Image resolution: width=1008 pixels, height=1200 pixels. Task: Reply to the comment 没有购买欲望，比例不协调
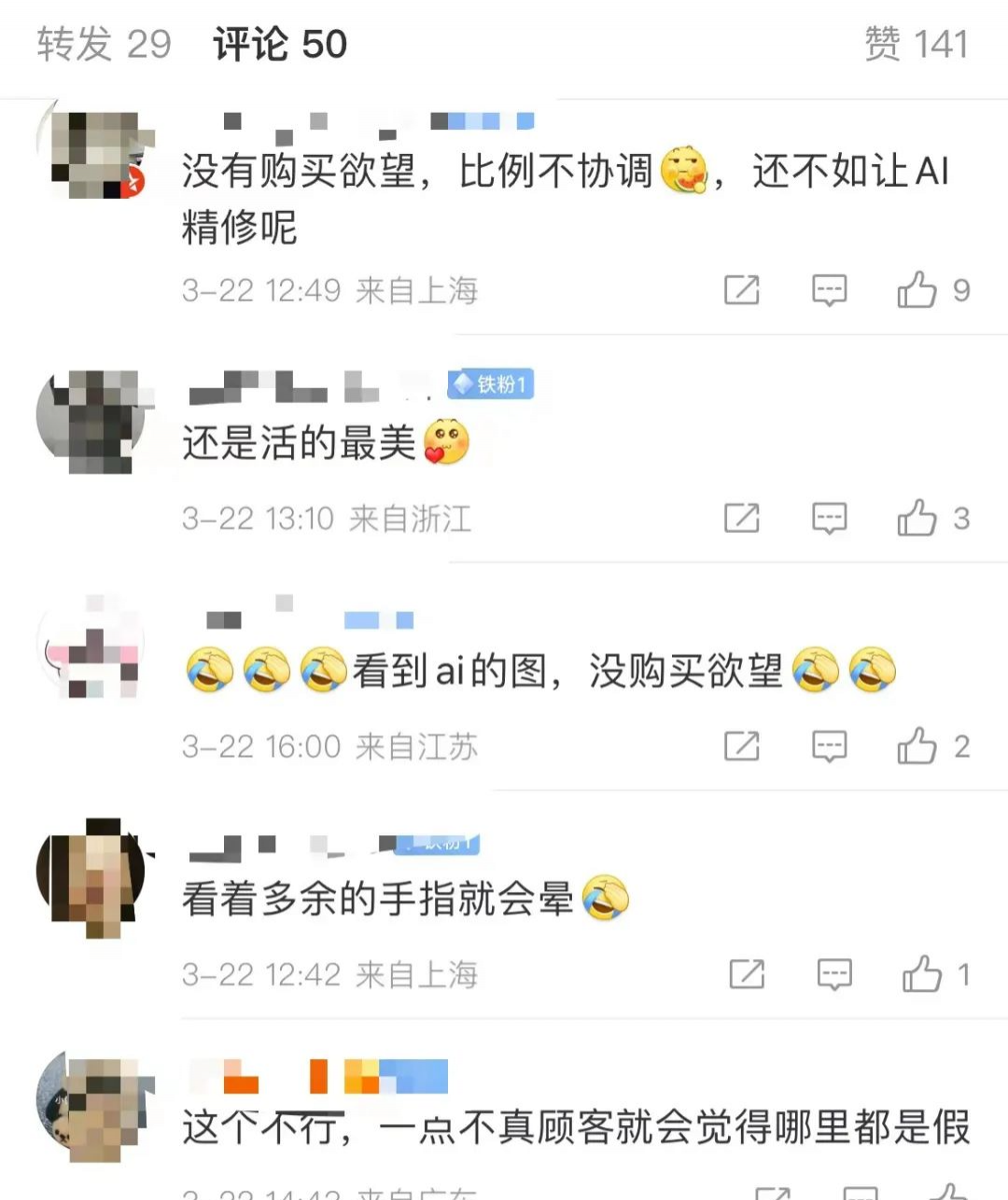click(829, 290)
